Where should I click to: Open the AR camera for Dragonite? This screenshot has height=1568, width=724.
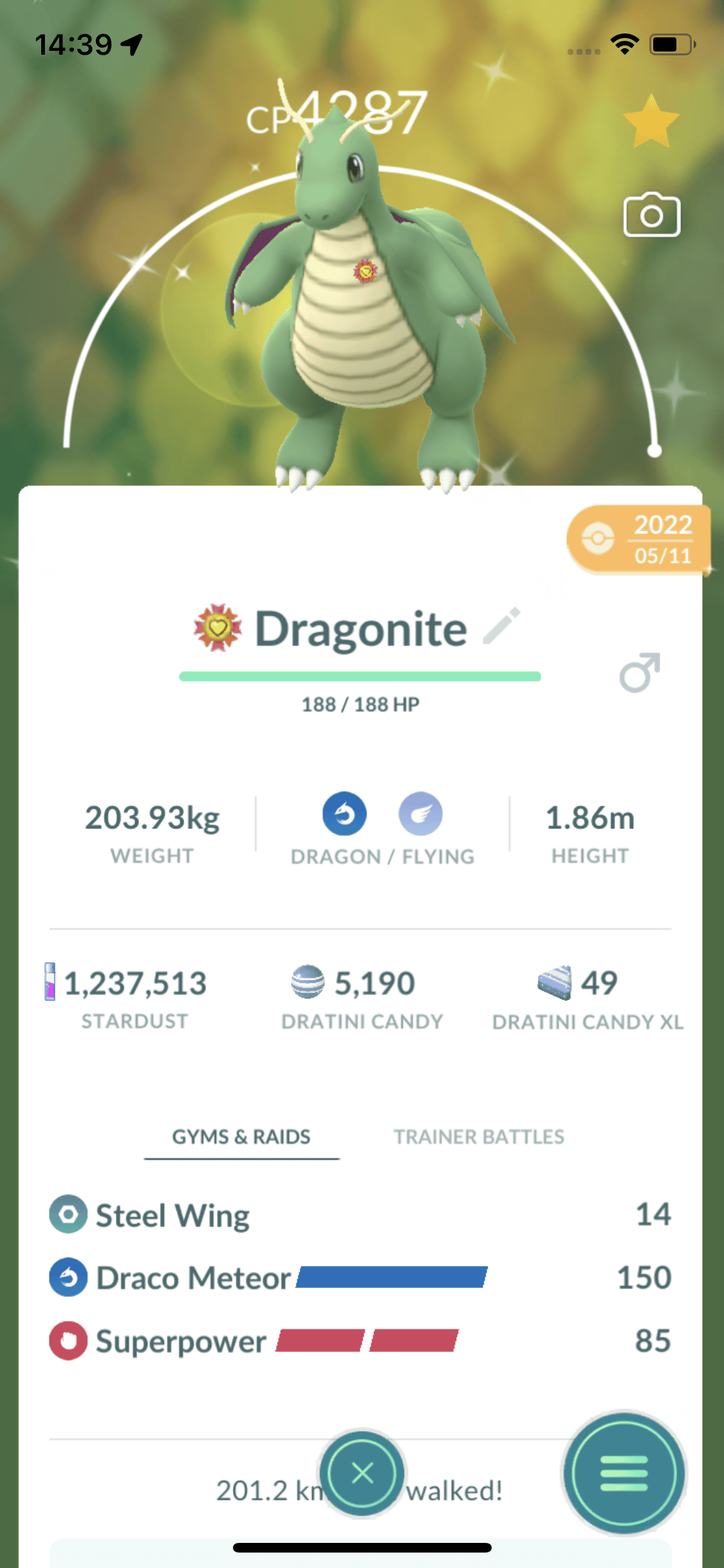(x=651, y=215)
